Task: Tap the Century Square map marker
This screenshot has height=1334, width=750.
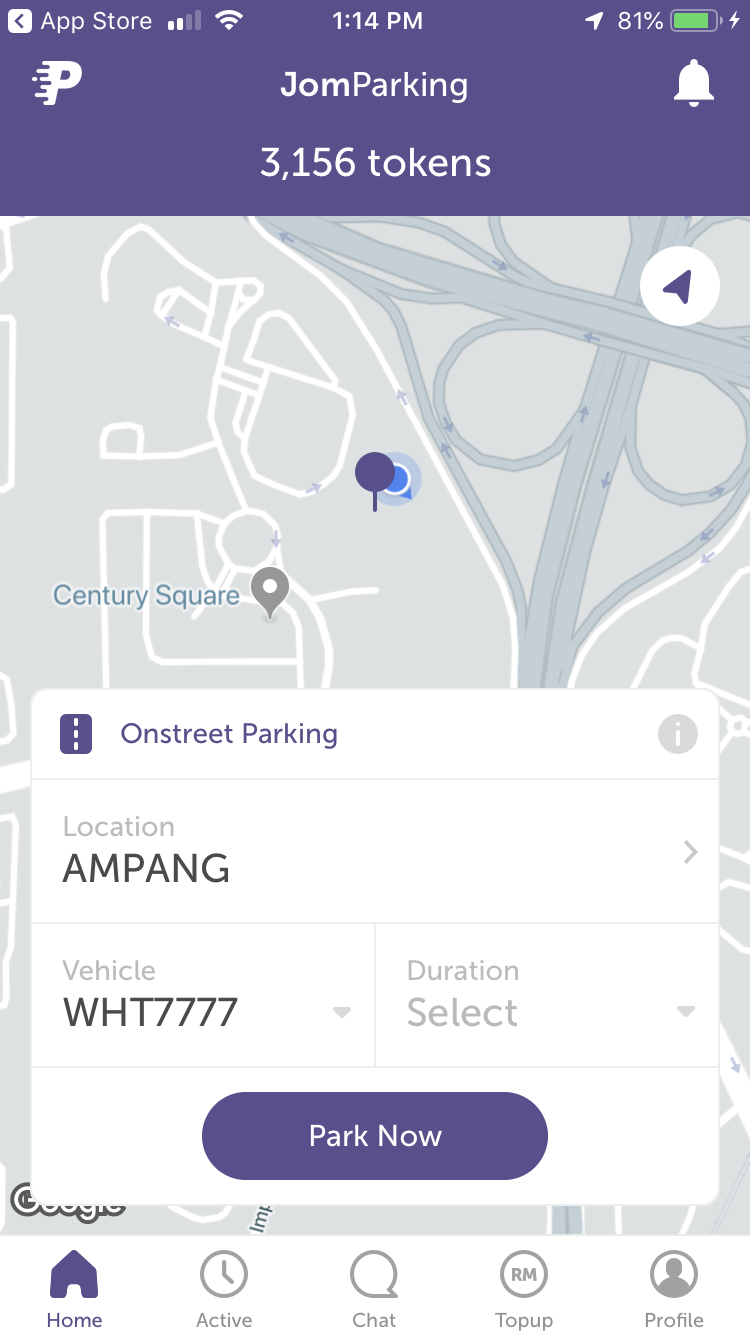Action: coord(269,594)
